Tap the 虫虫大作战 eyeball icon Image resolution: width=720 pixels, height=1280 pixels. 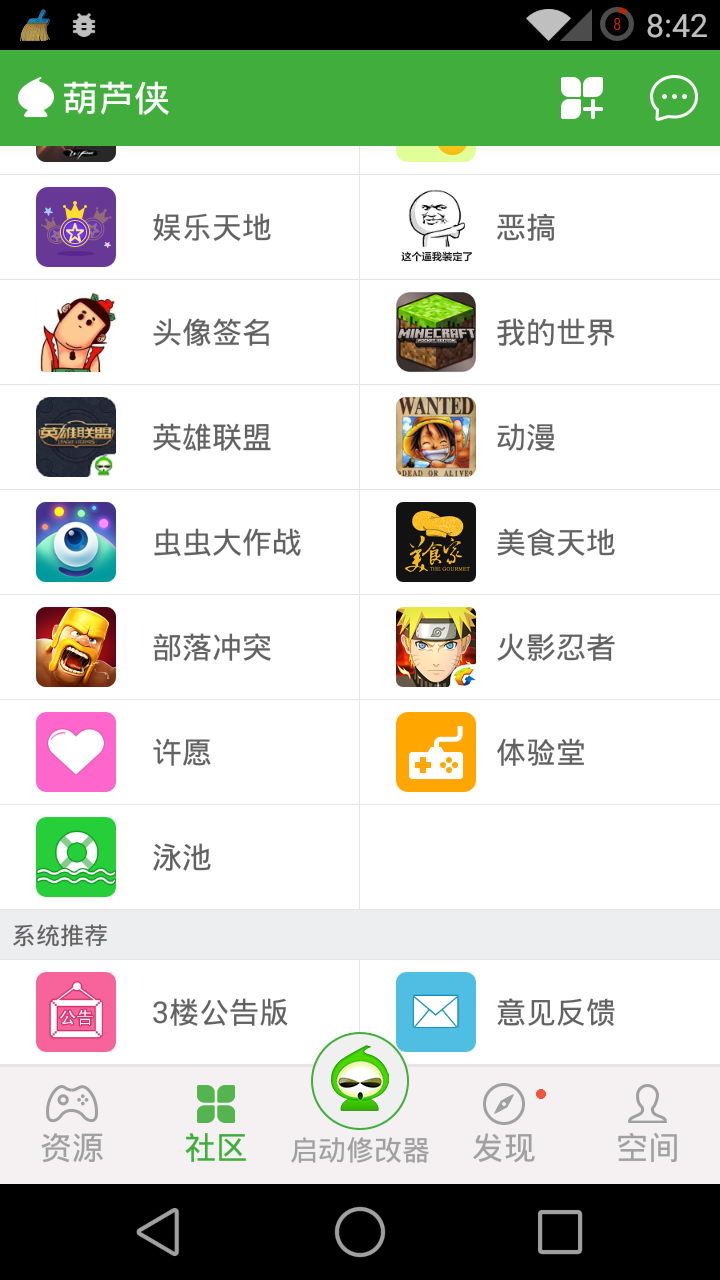click(75, 542)
